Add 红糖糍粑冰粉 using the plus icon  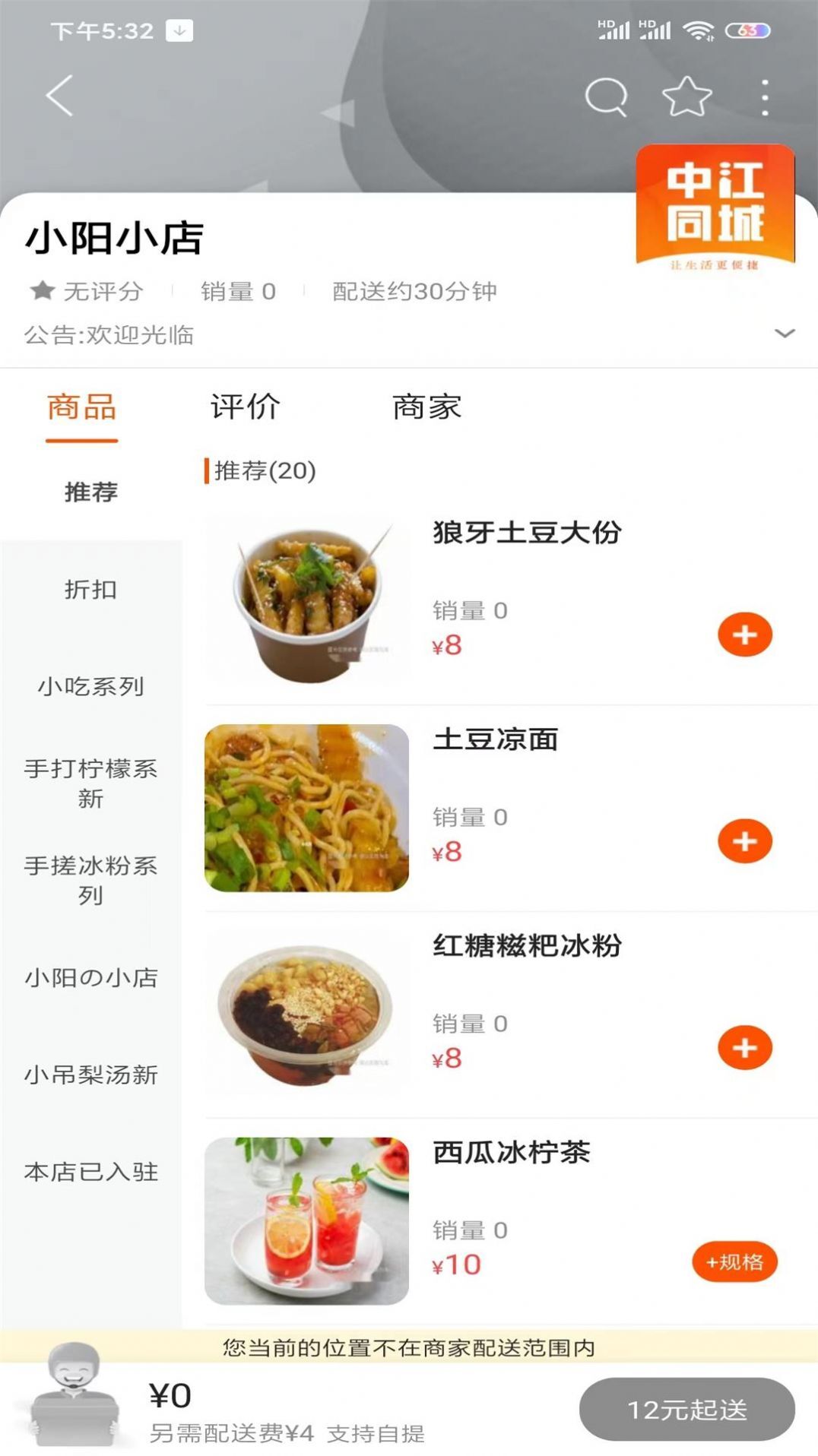click(745, 1046)
